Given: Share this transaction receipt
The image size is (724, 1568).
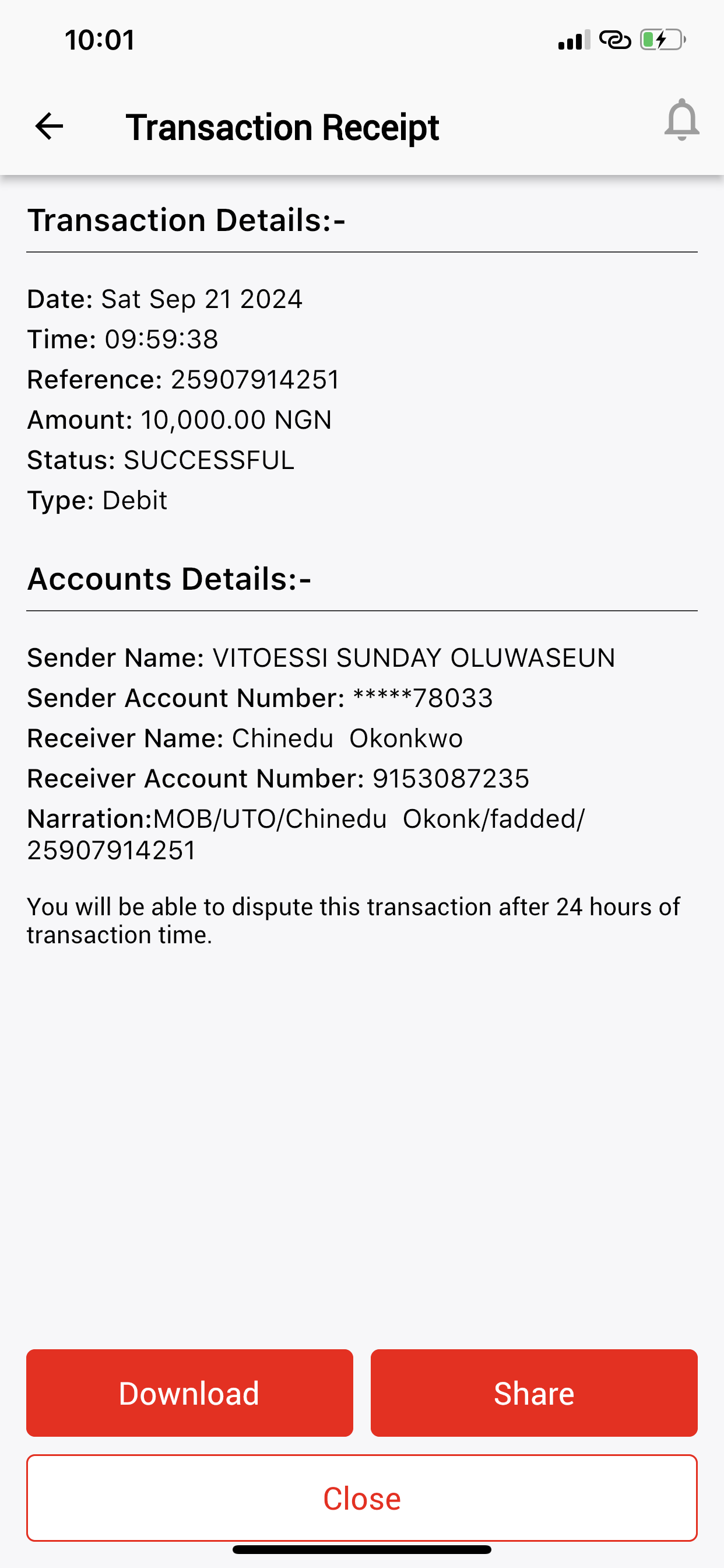Looking at the screenshot, I should pyautogui.click(x=533, y=1392).
